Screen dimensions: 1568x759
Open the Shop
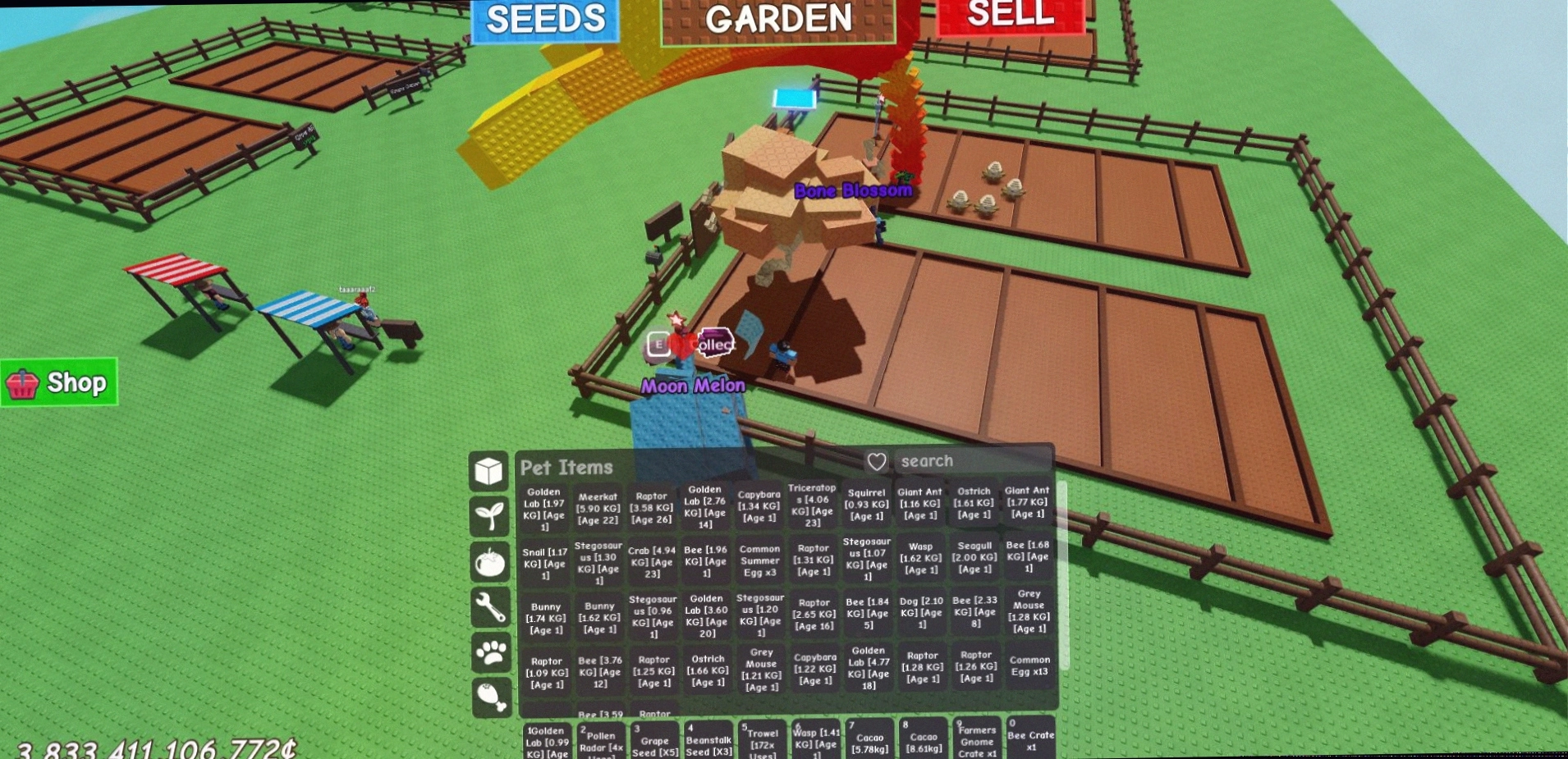coord(59,382)
